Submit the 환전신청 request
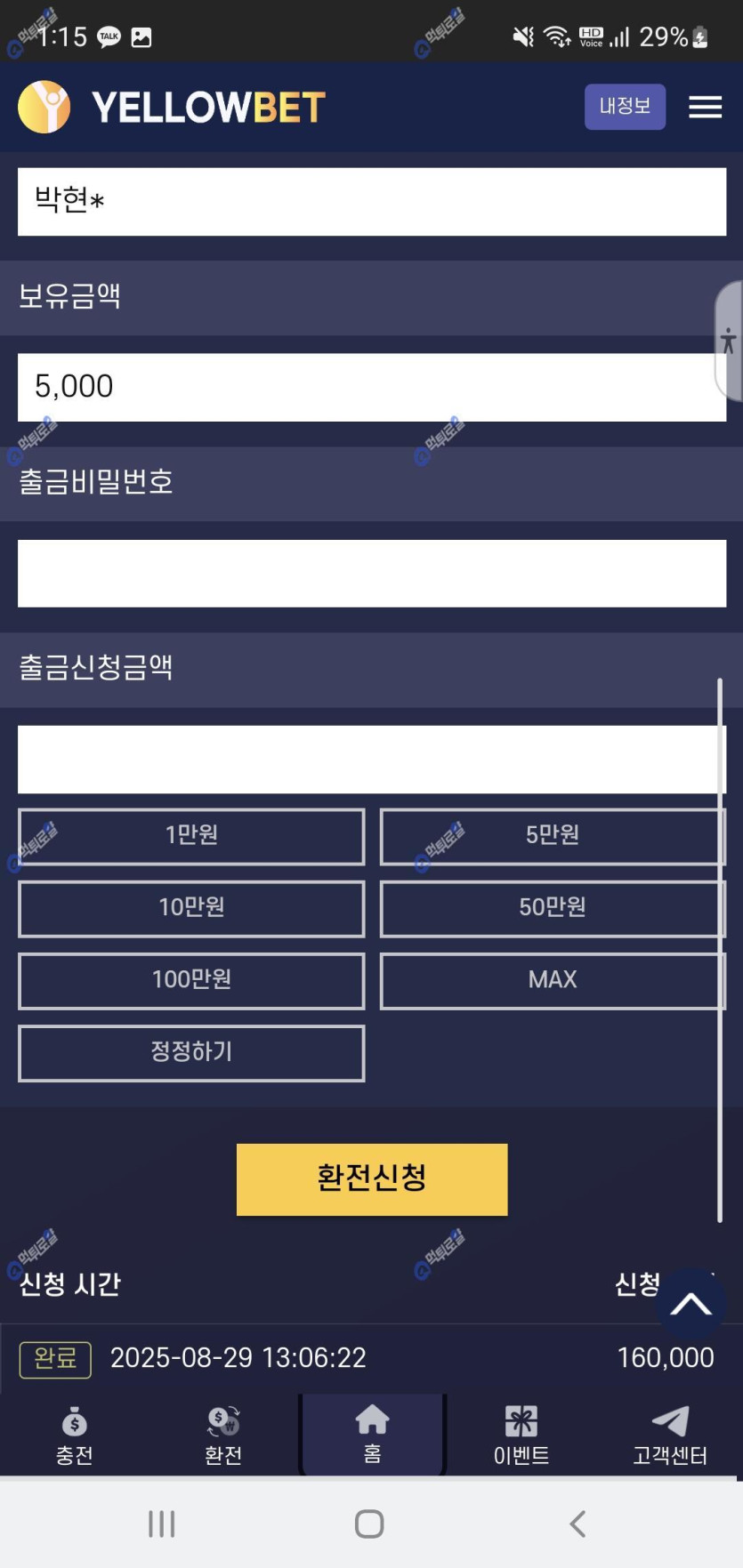 [371, 1178]
